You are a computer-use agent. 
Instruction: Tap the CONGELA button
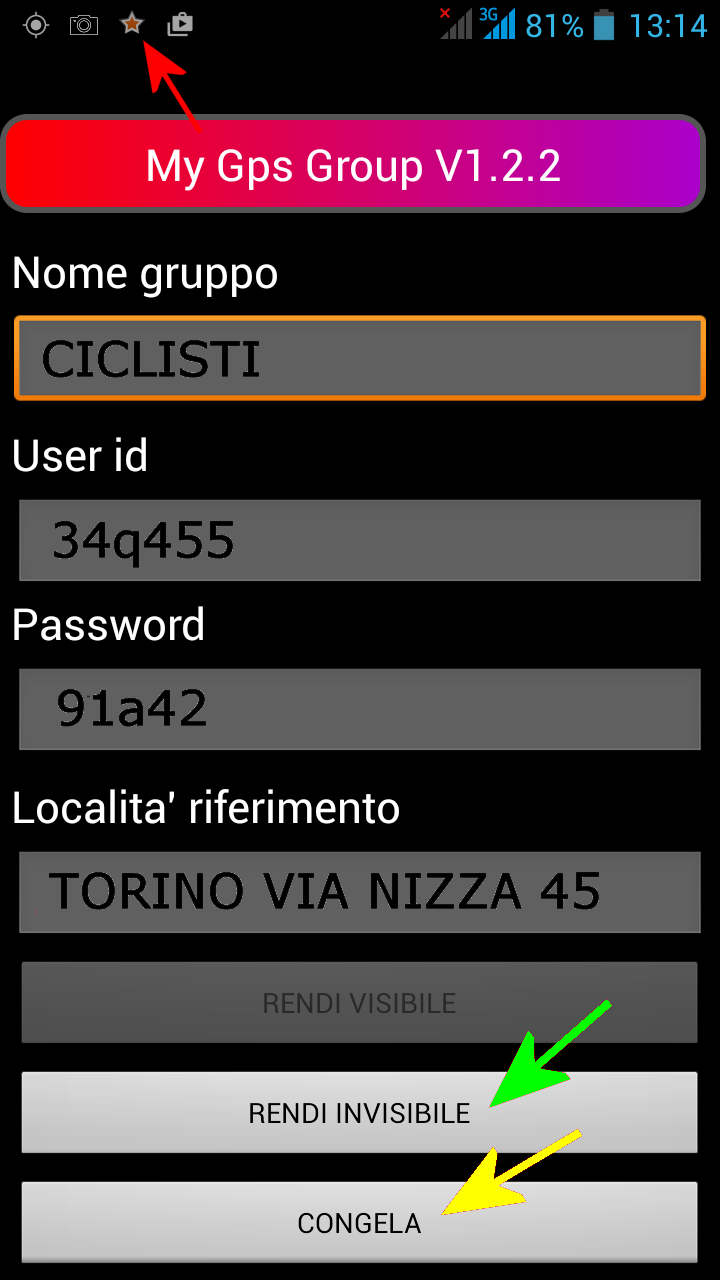point(360,1222)
